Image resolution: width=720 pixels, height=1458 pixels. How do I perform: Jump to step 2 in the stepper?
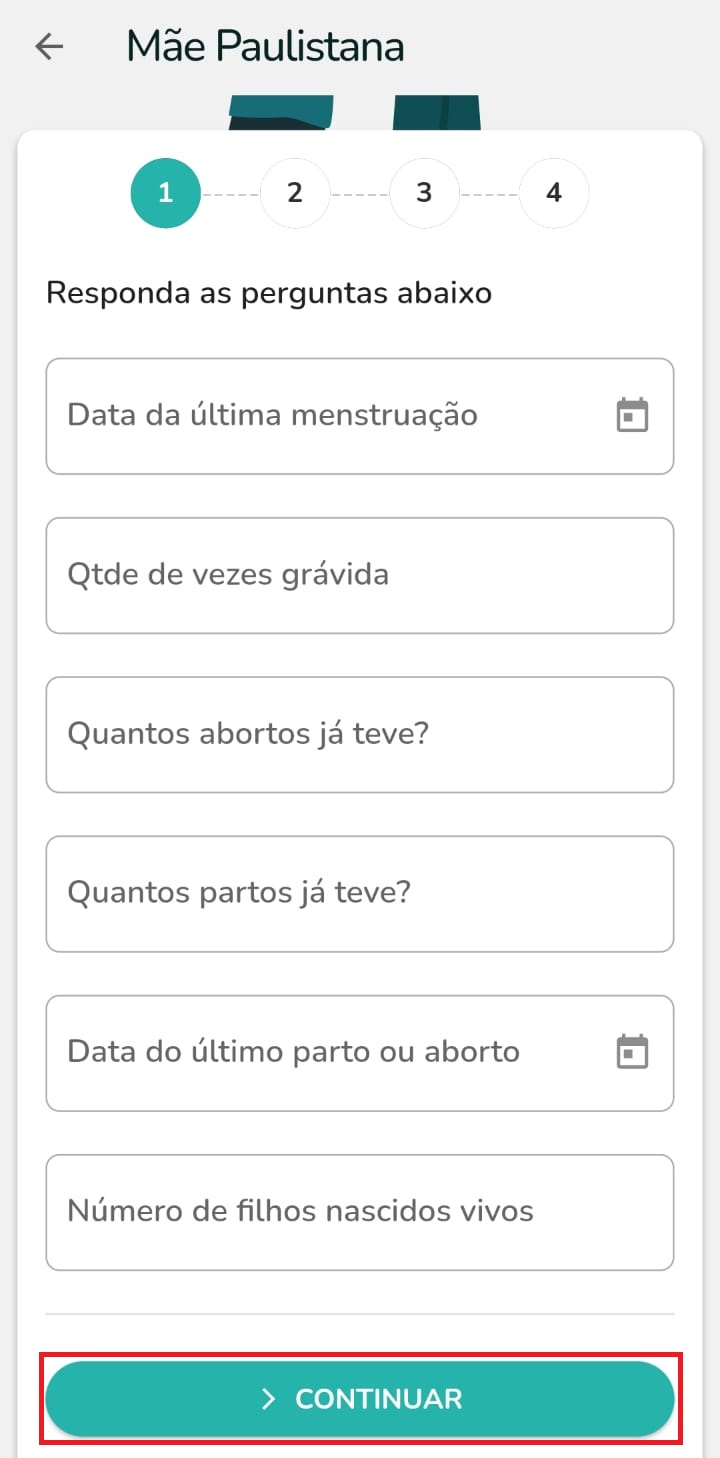(295, 192)
